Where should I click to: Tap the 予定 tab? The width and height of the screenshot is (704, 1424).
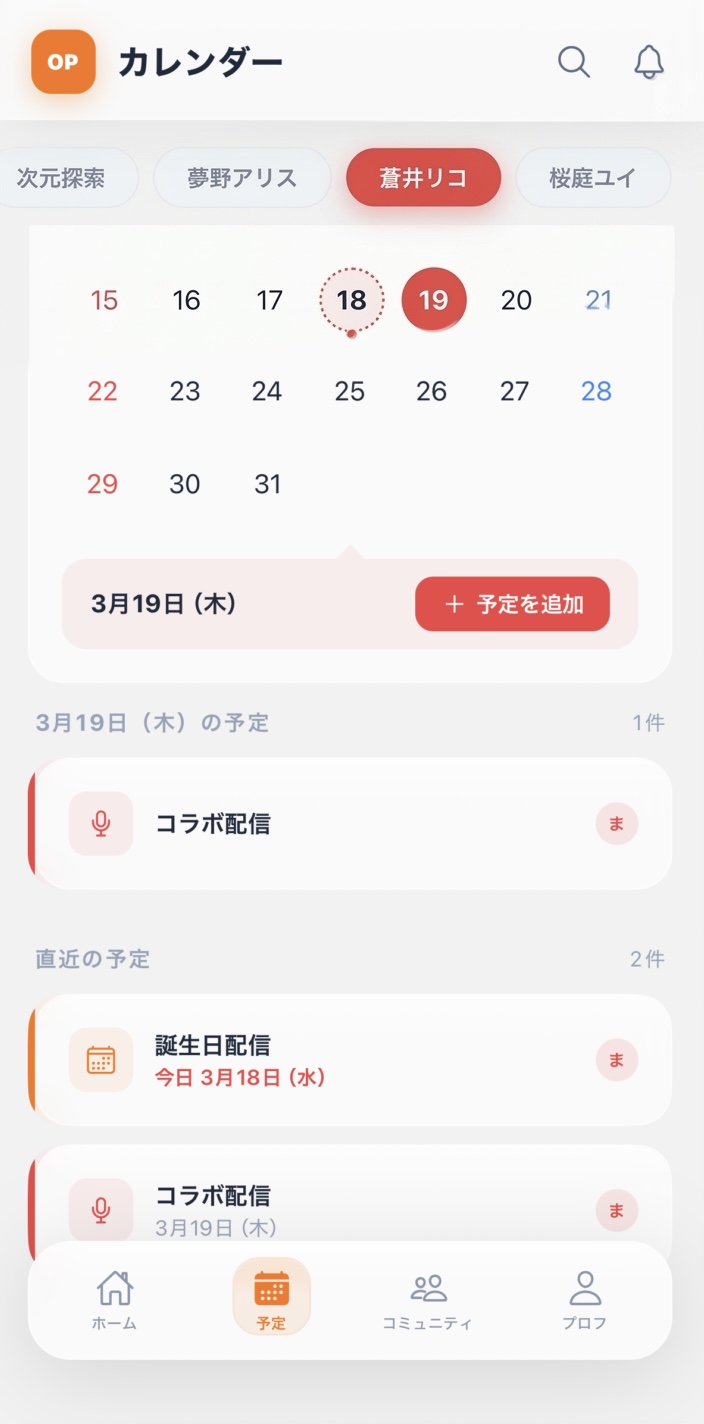pyautogui.click(x=271, y=1298)
